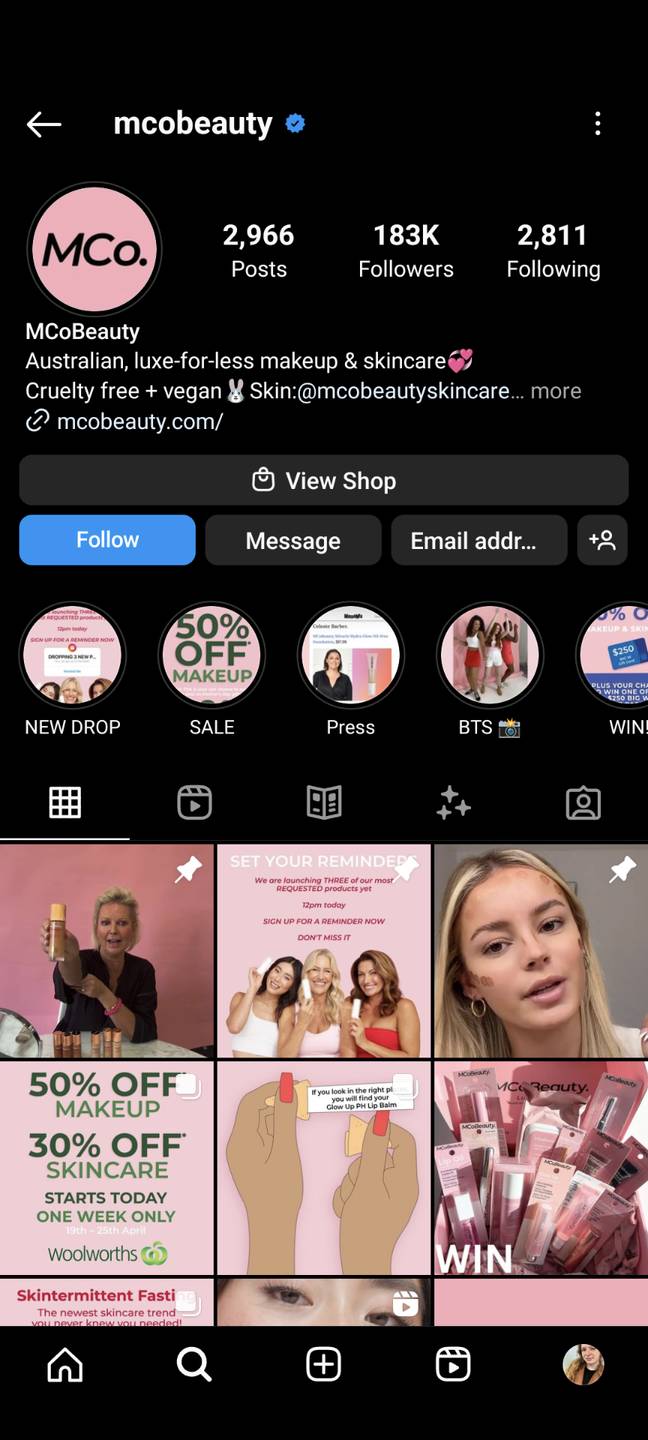Viewport: 648px width, 1440px height.
Task: Create a new post with plus icon
Action: click(x=324, y=1364)
